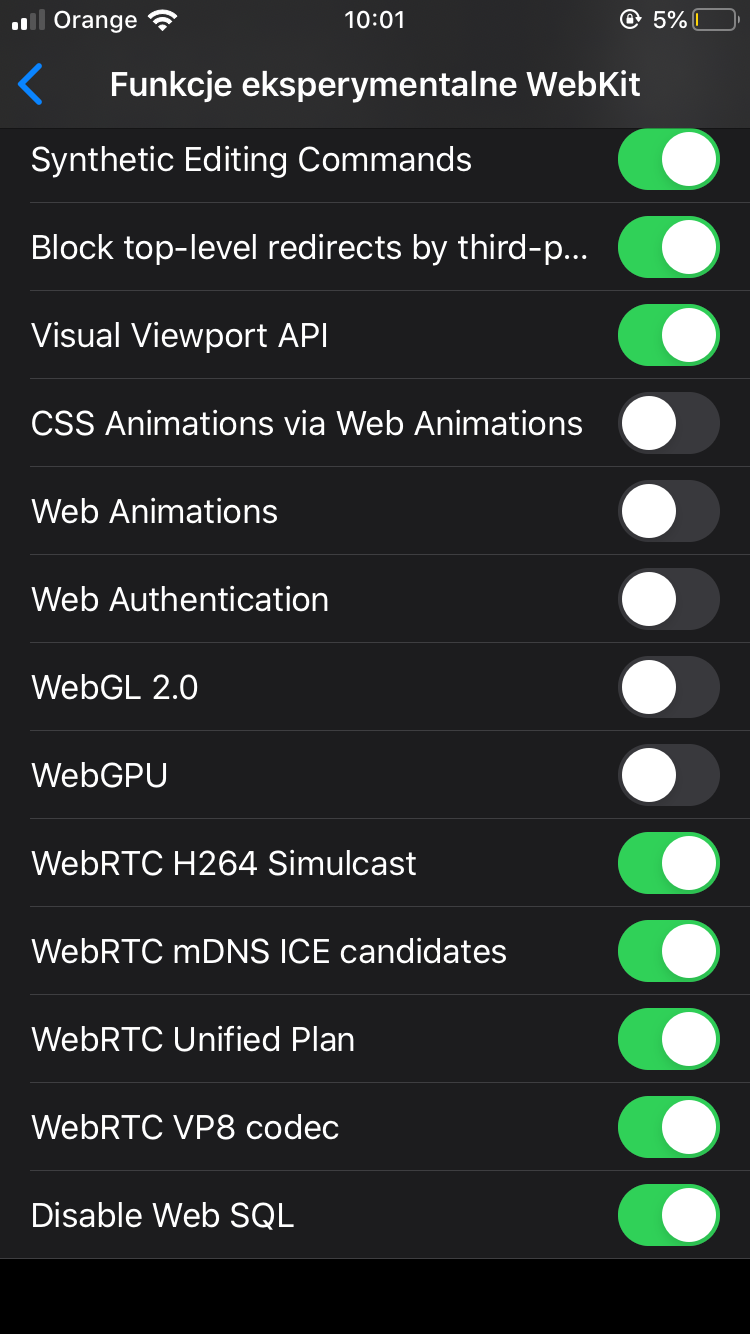
Task: Turn off the WebRTC VP8 codec
Action: coord(668,1126)
